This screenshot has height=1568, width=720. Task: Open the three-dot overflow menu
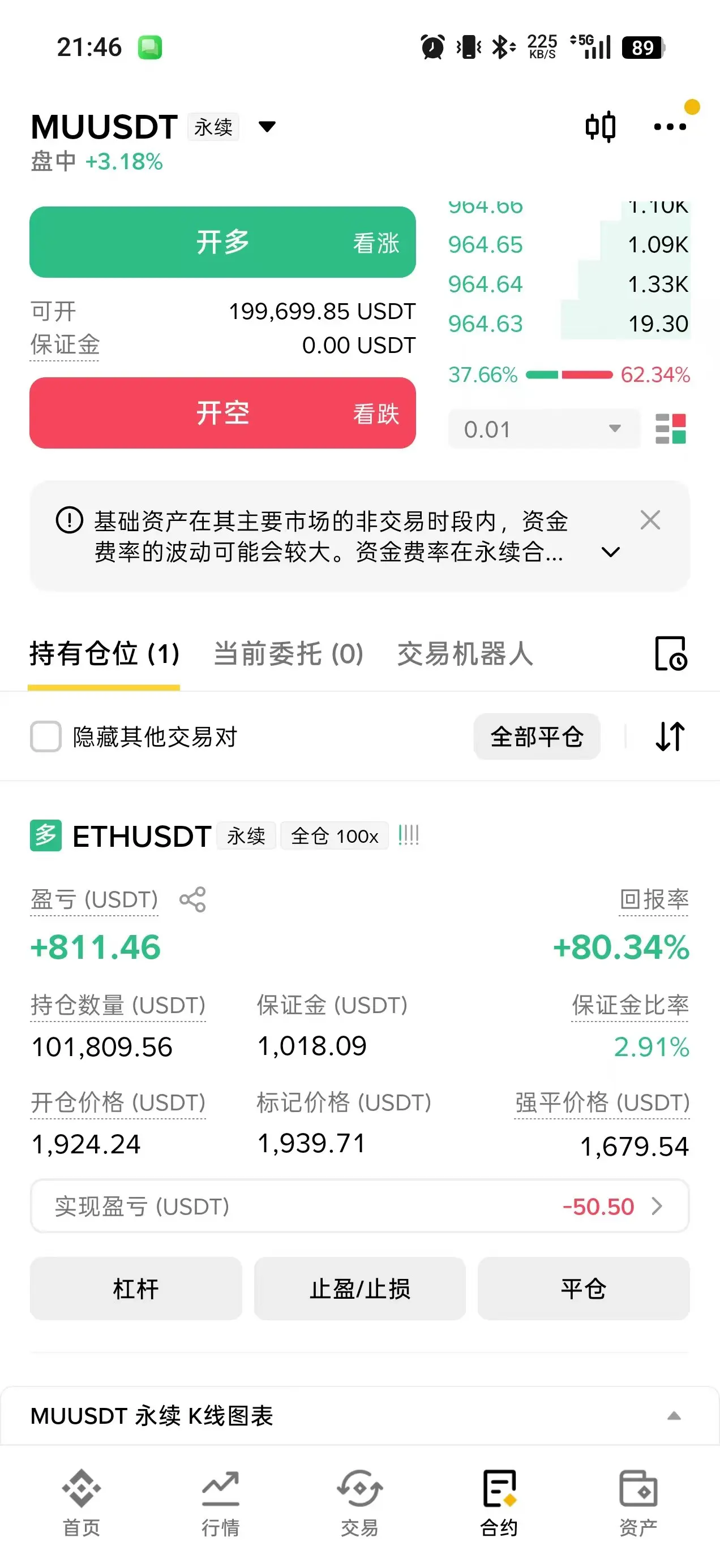[670, 127]
